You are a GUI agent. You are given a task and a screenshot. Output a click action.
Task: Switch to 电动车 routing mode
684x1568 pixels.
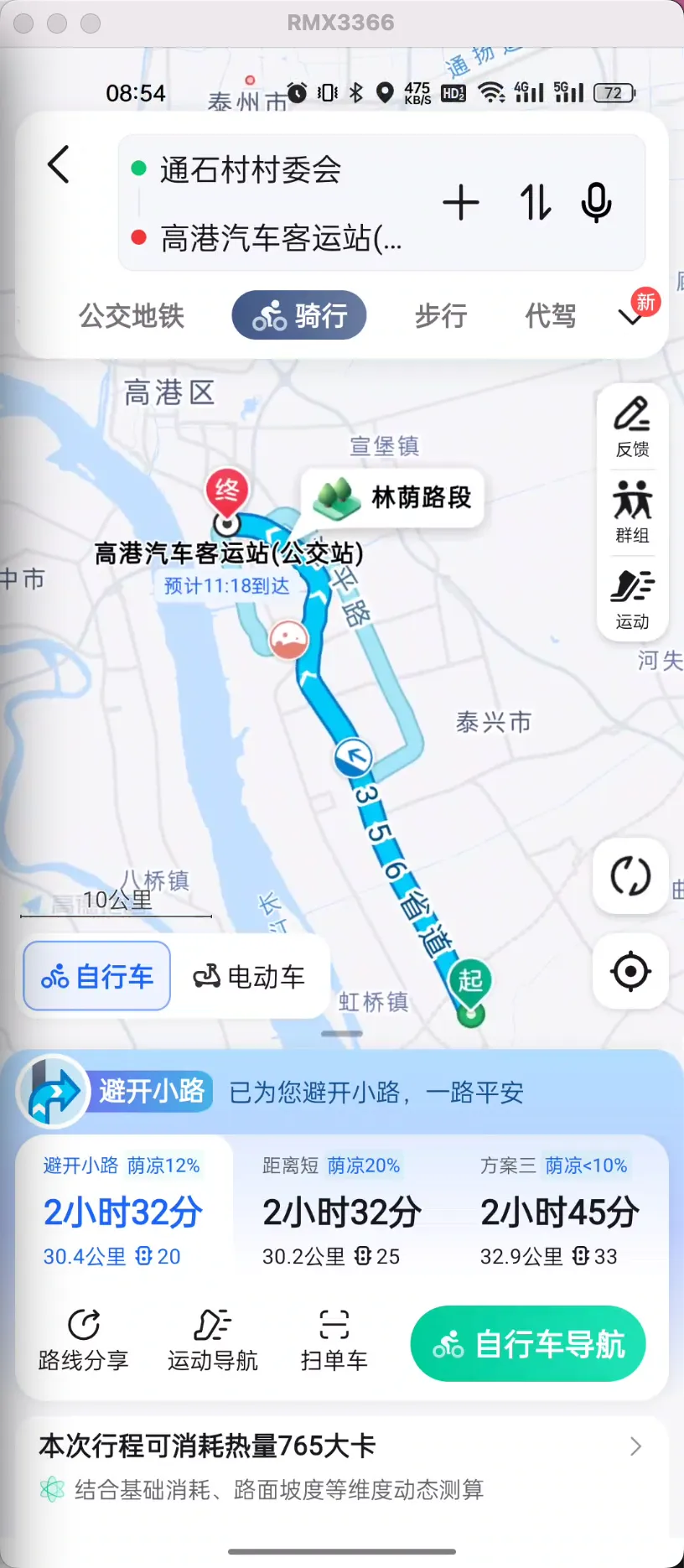[251, 976]
